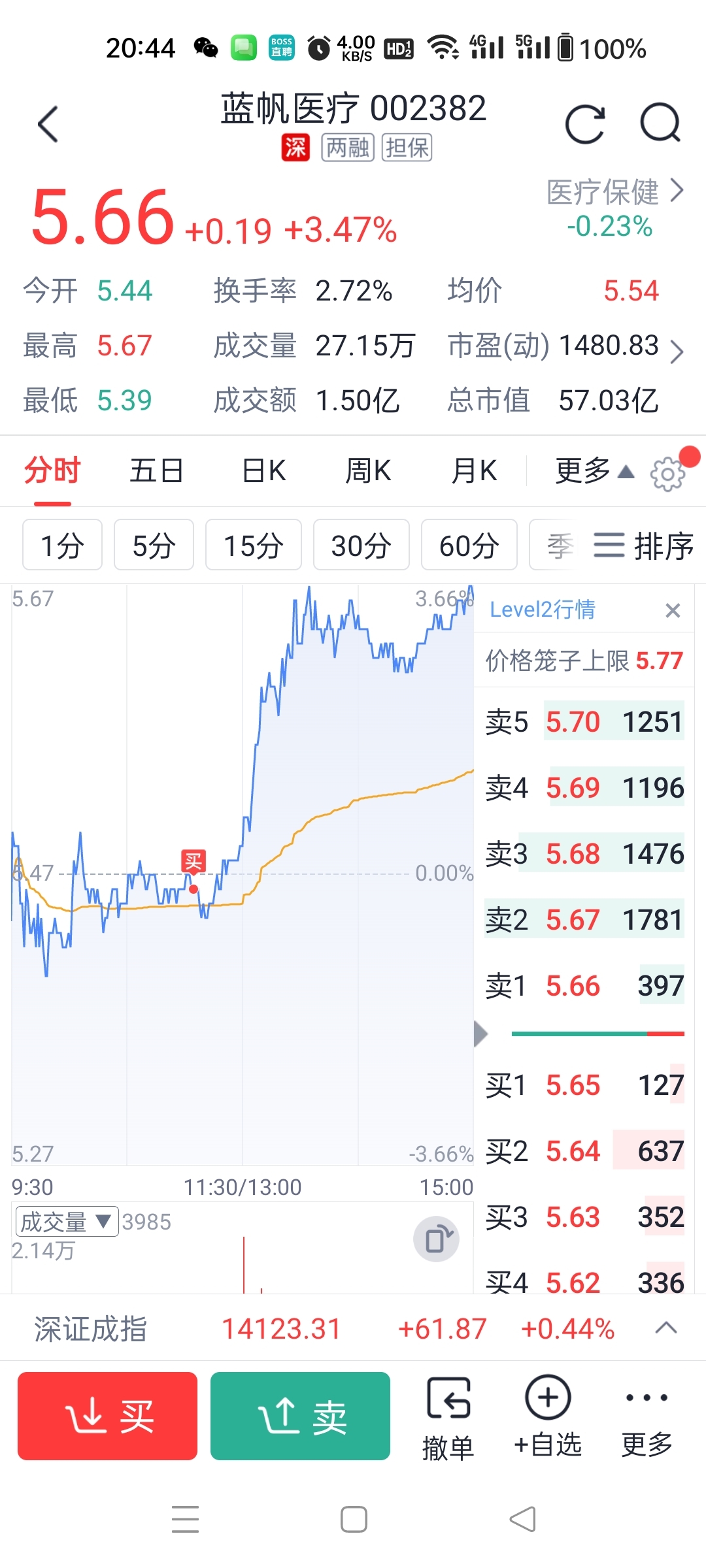Open 撤单 to cancel orders
706x1568 pixels.
[448, 1418]
